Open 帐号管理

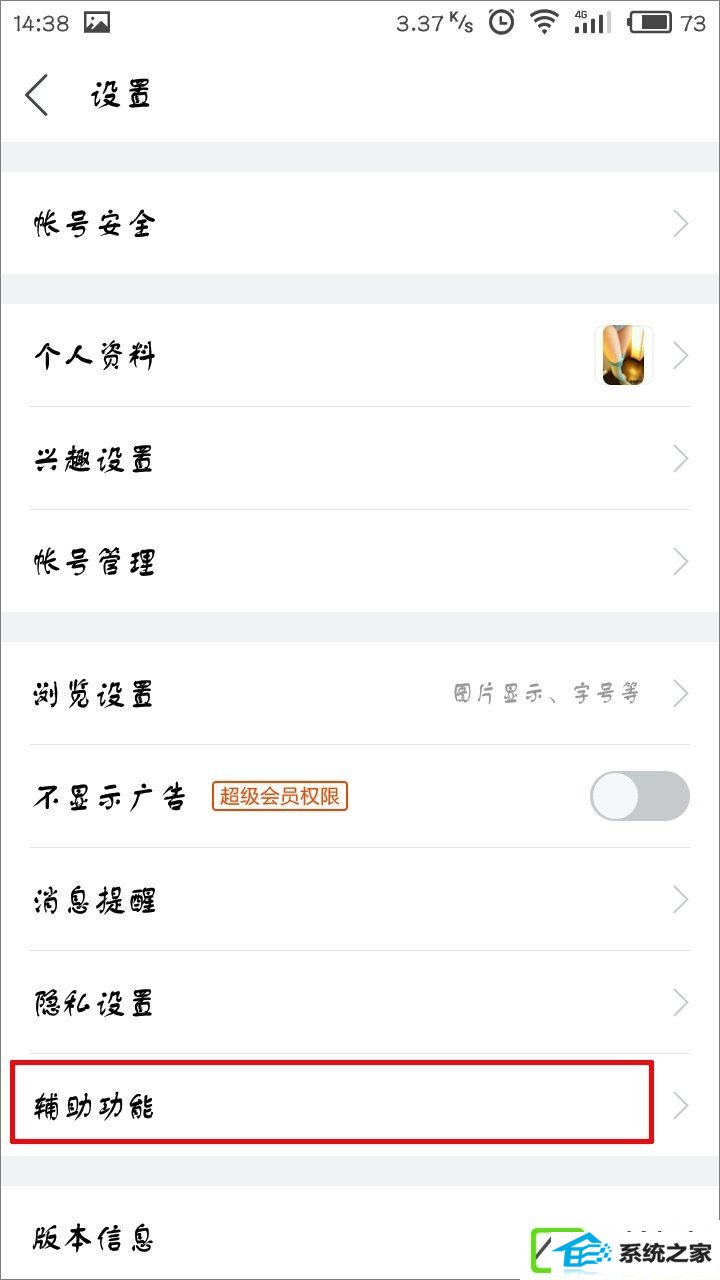pyautogui.click(x=360, y=562)
